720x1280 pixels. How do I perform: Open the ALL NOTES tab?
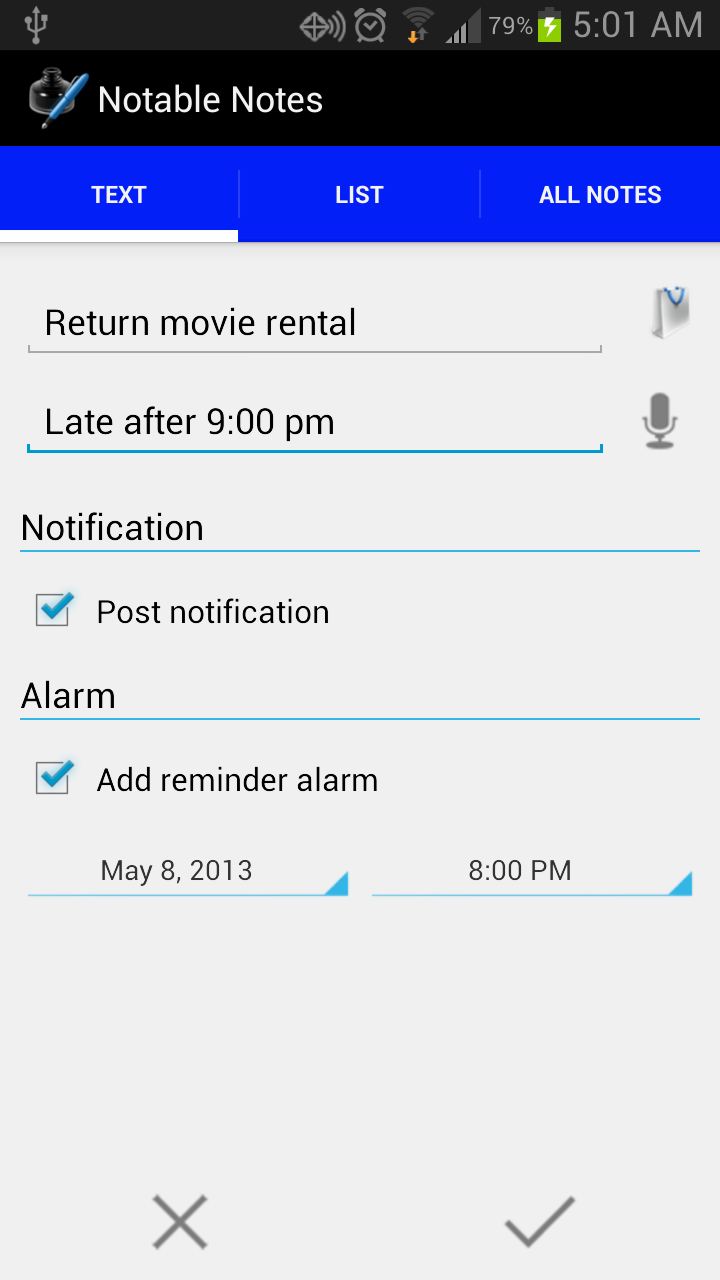point(600,194)
